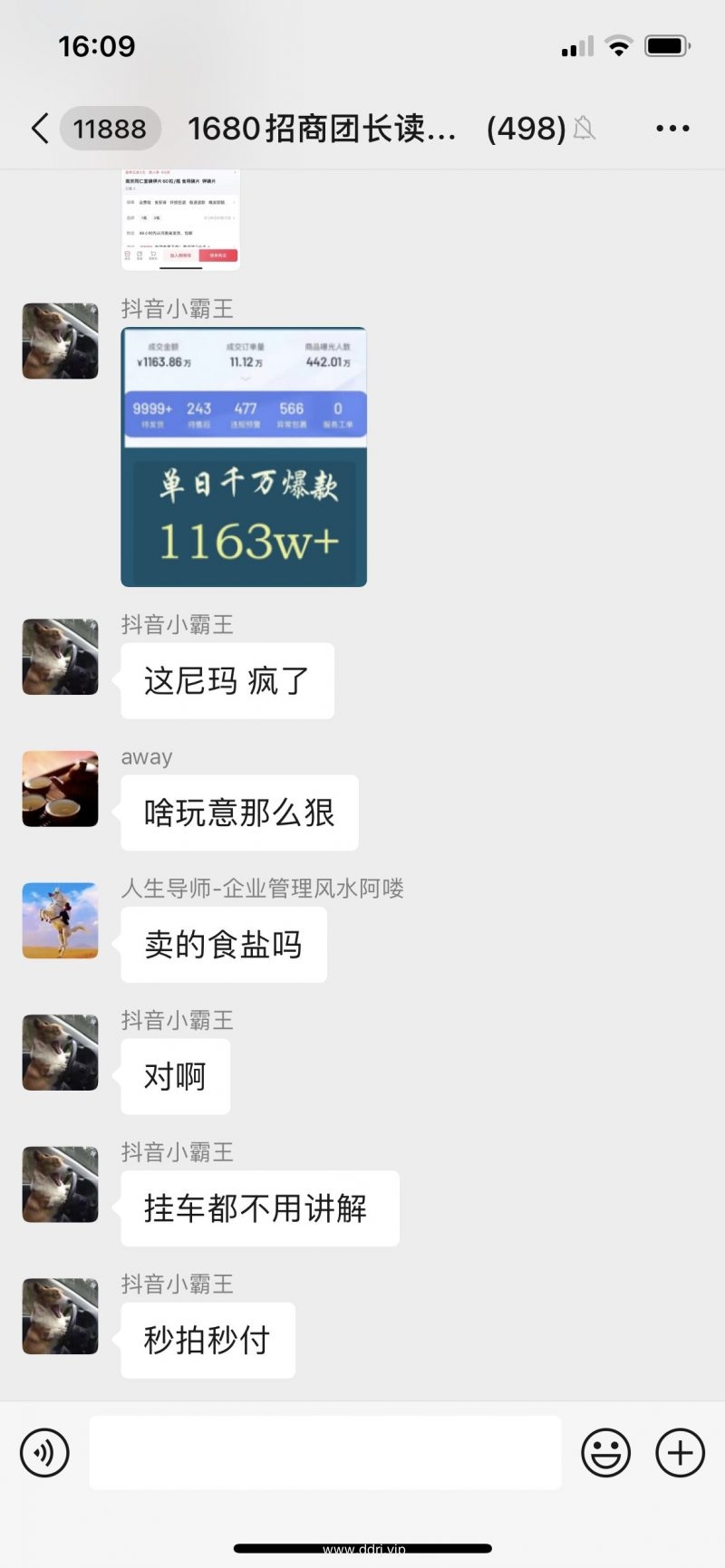The image size is (725, 1568).
Task: Open the group chat options menu
Action: (x=672, y=129)
